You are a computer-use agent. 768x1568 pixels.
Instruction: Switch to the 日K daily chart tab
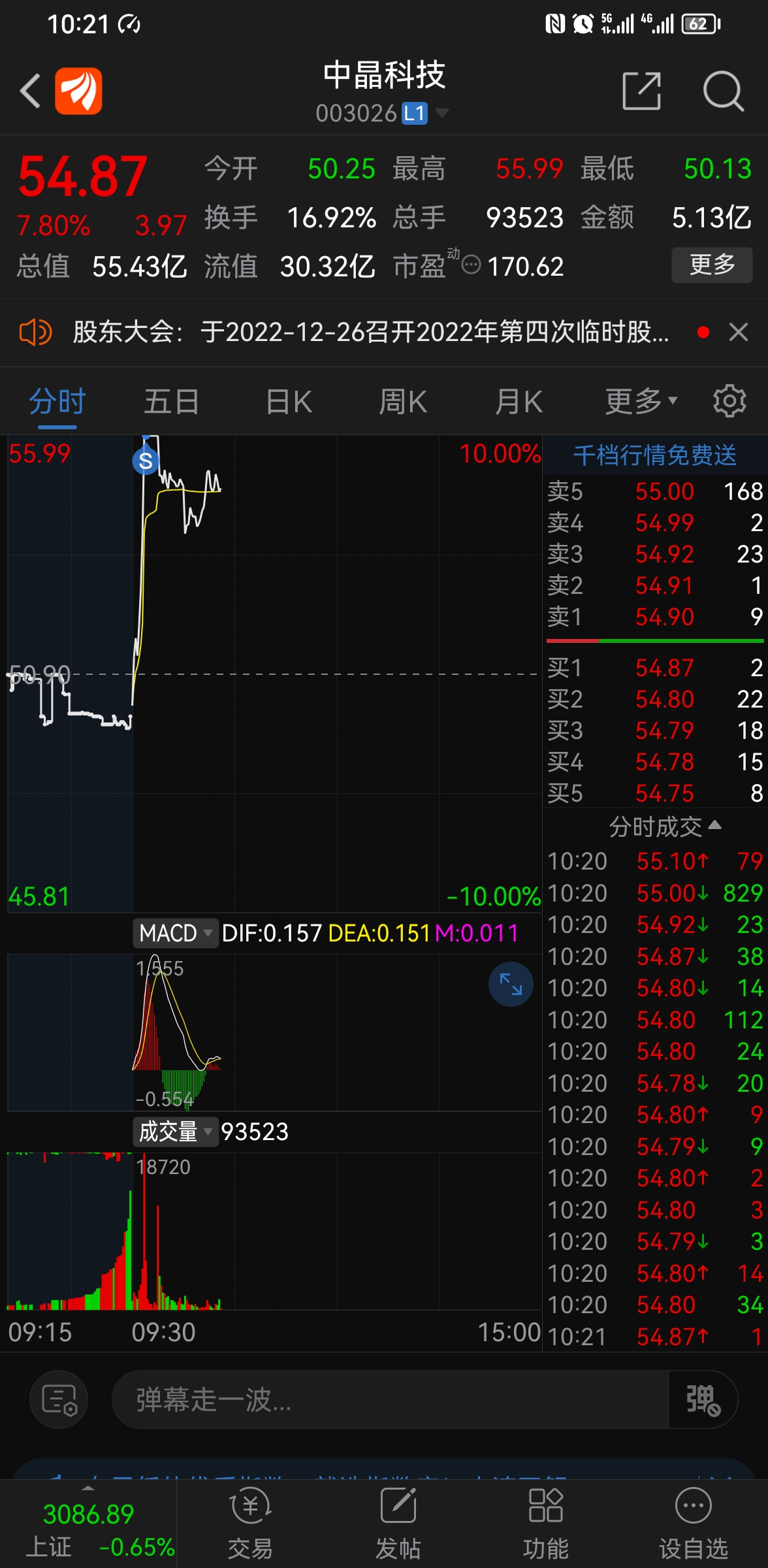pos(287,400)
